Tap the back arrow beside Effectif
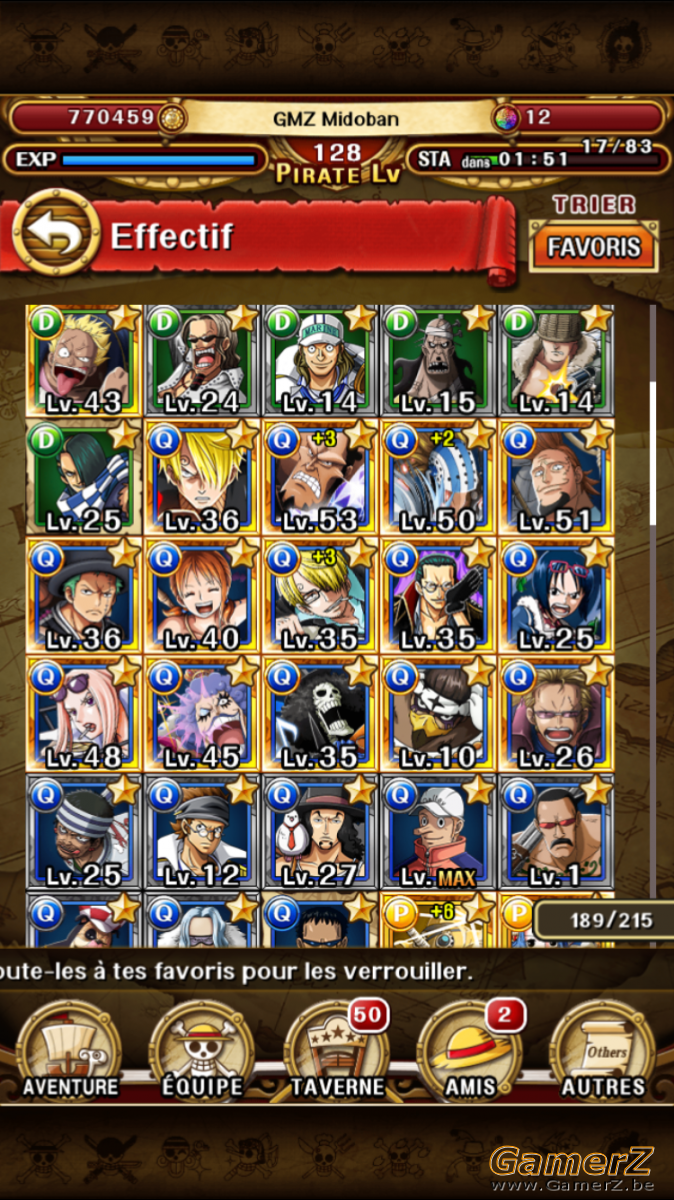The image size is (674, 1200). pos(55,236)
